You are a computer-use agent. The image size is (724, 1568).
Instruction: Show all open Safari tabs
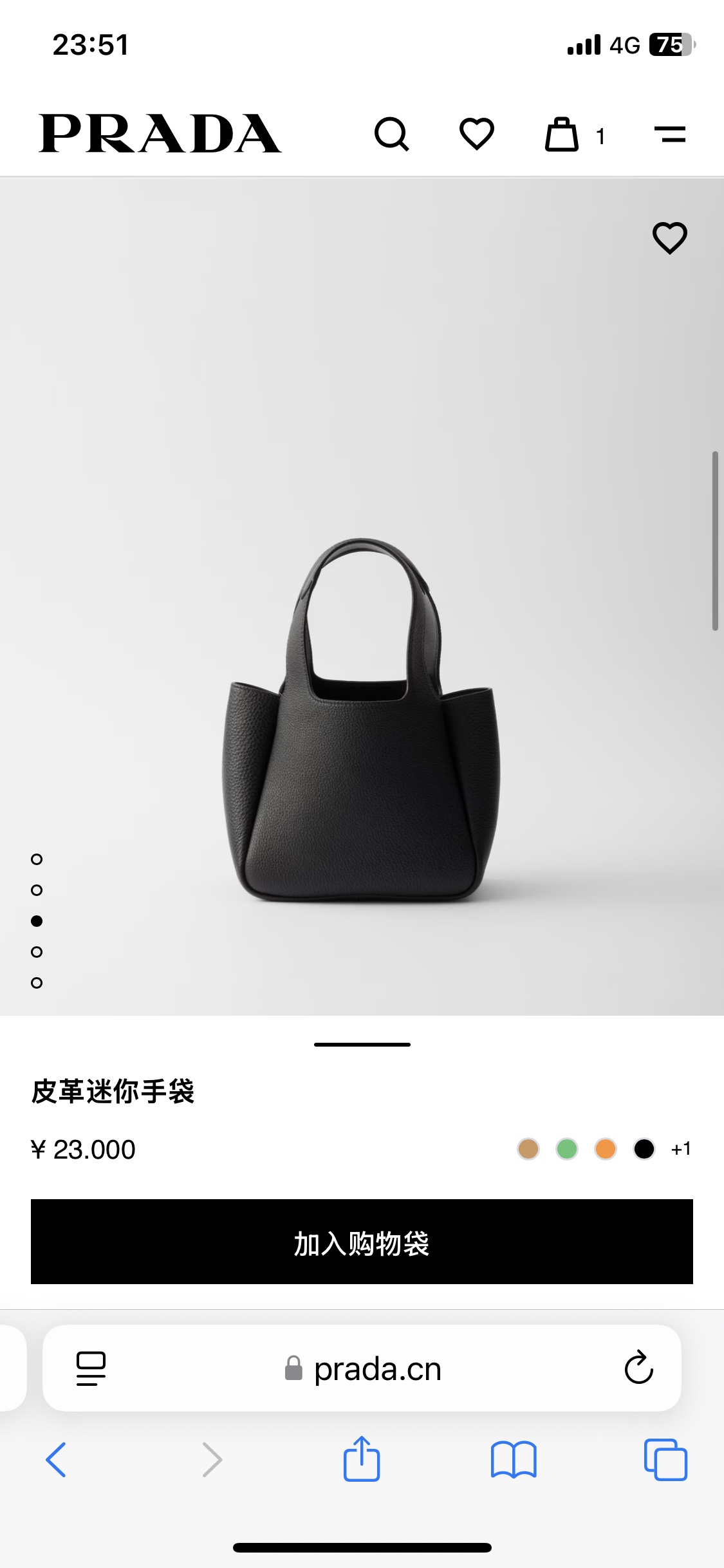click(665, 1459)
